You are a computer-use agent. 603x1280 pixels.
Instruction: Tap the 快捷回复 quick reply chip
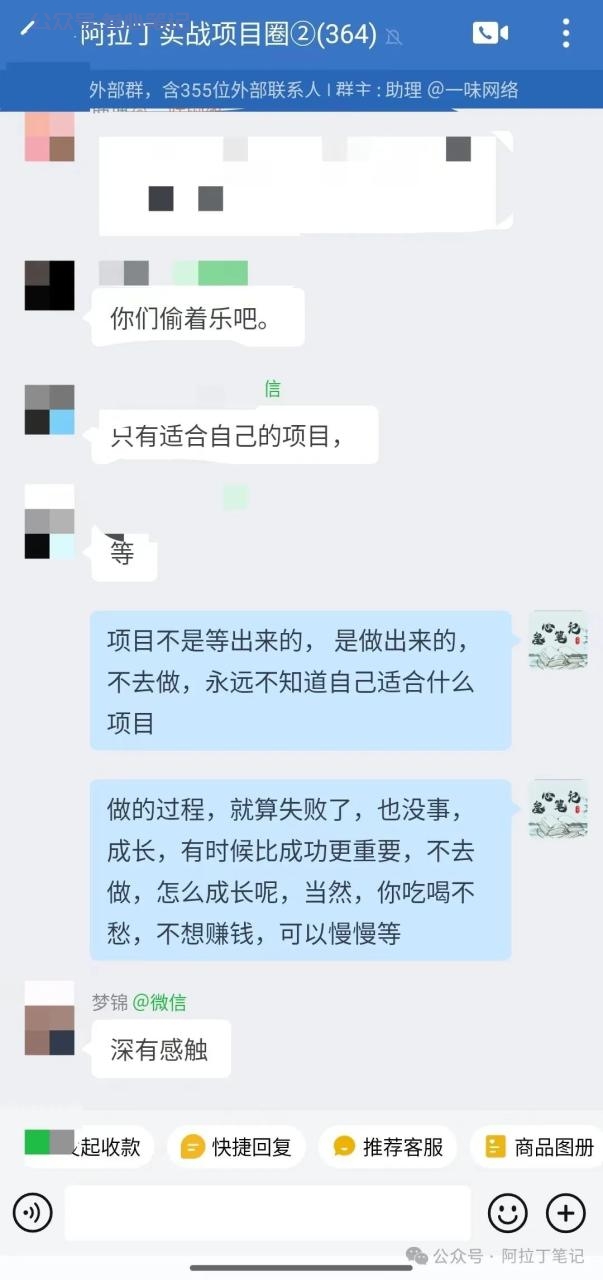237,1147
